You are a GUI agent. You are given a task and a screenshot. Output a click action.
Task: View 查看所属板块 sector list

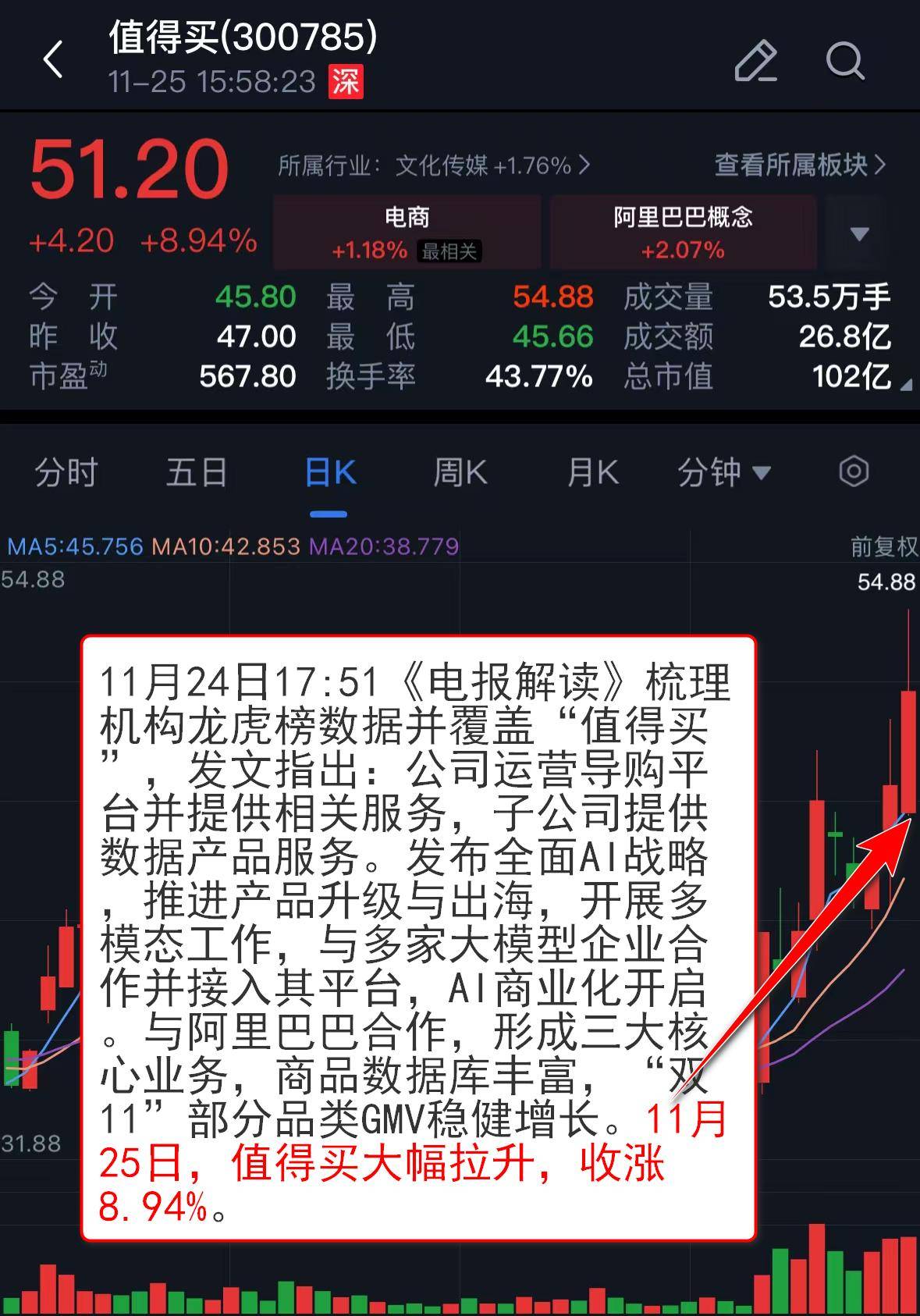pos(800,165)
